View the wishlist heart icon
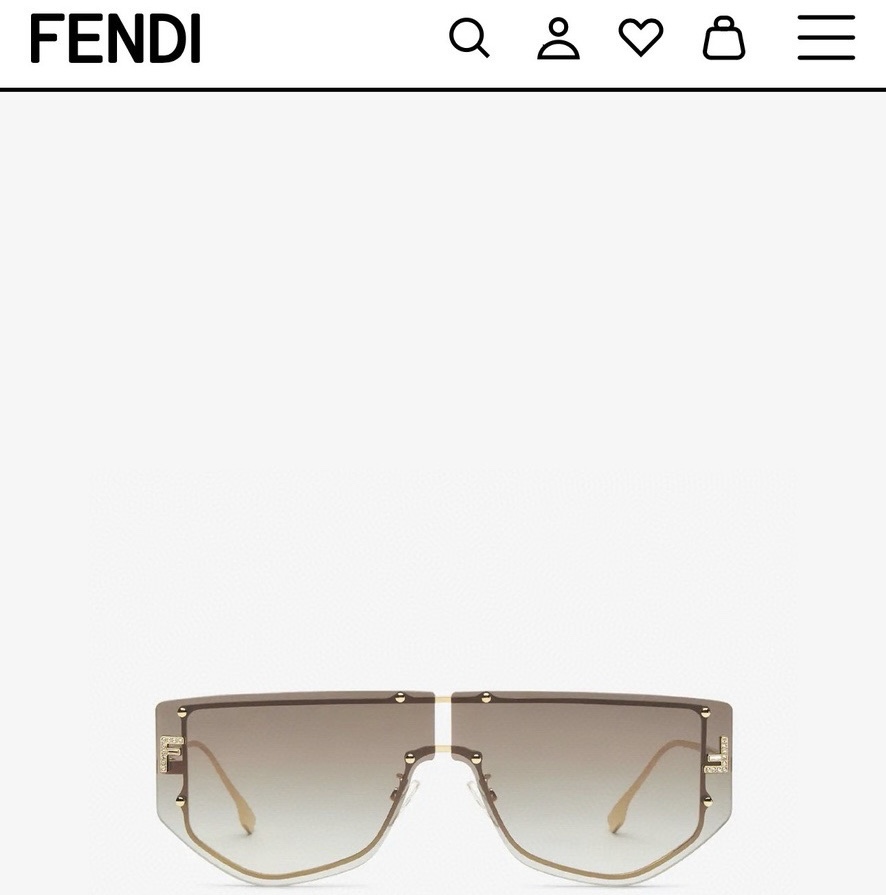886x895 pixels. 641,38
